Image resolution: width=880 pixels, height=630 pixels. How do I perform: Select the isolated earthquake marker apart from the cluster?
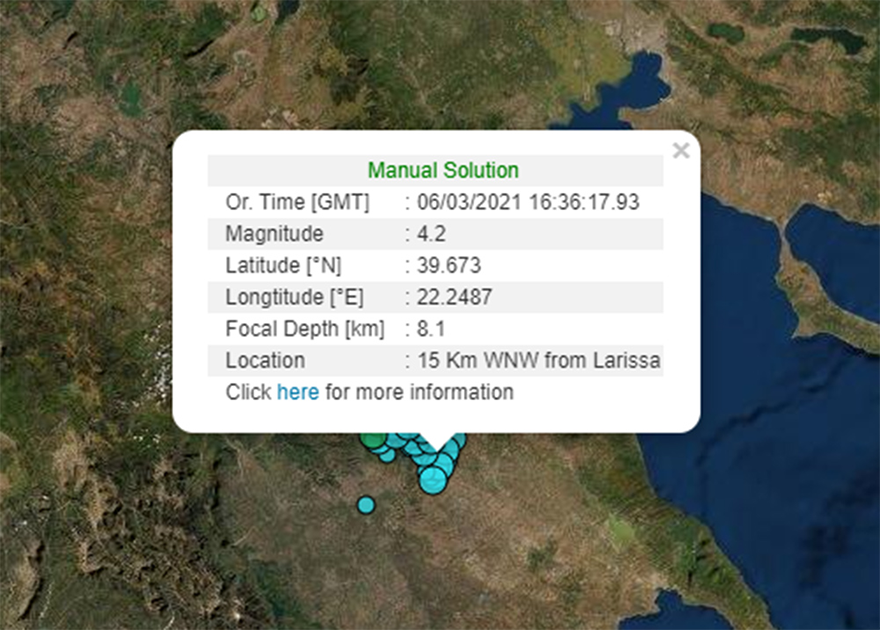point(366,505)
